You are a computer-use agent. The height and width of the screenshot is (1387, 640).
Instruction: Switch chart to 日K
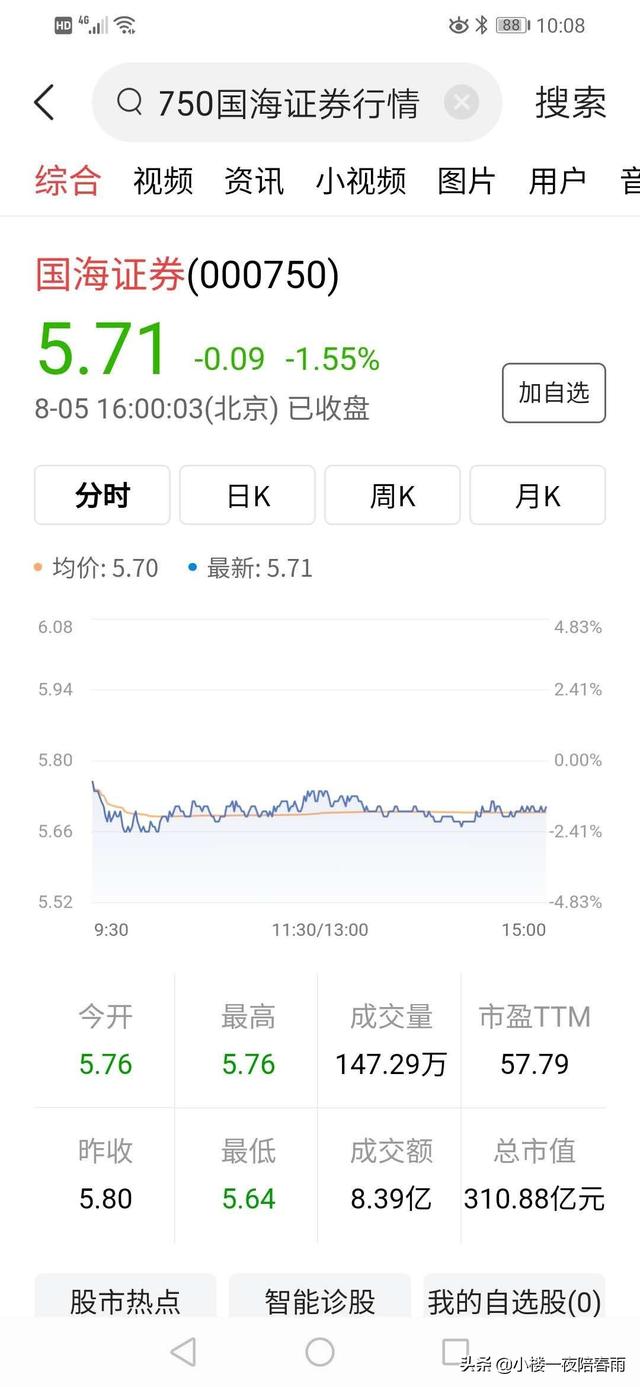pyautogui.click(x=247, y=495)
